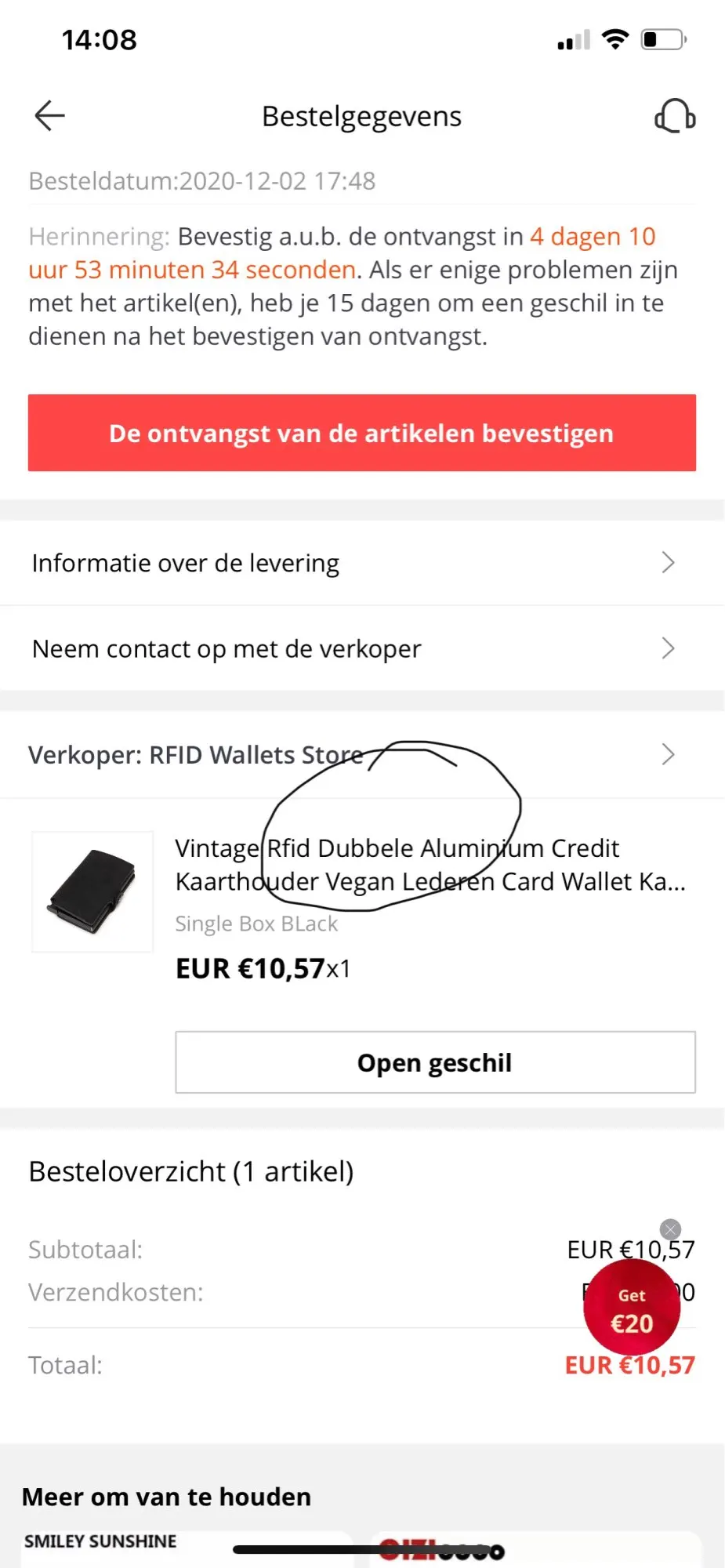Open customer support headset icon
This screenshot has height=1568, width=725.
pyautogui.click(x=675, y=116)
